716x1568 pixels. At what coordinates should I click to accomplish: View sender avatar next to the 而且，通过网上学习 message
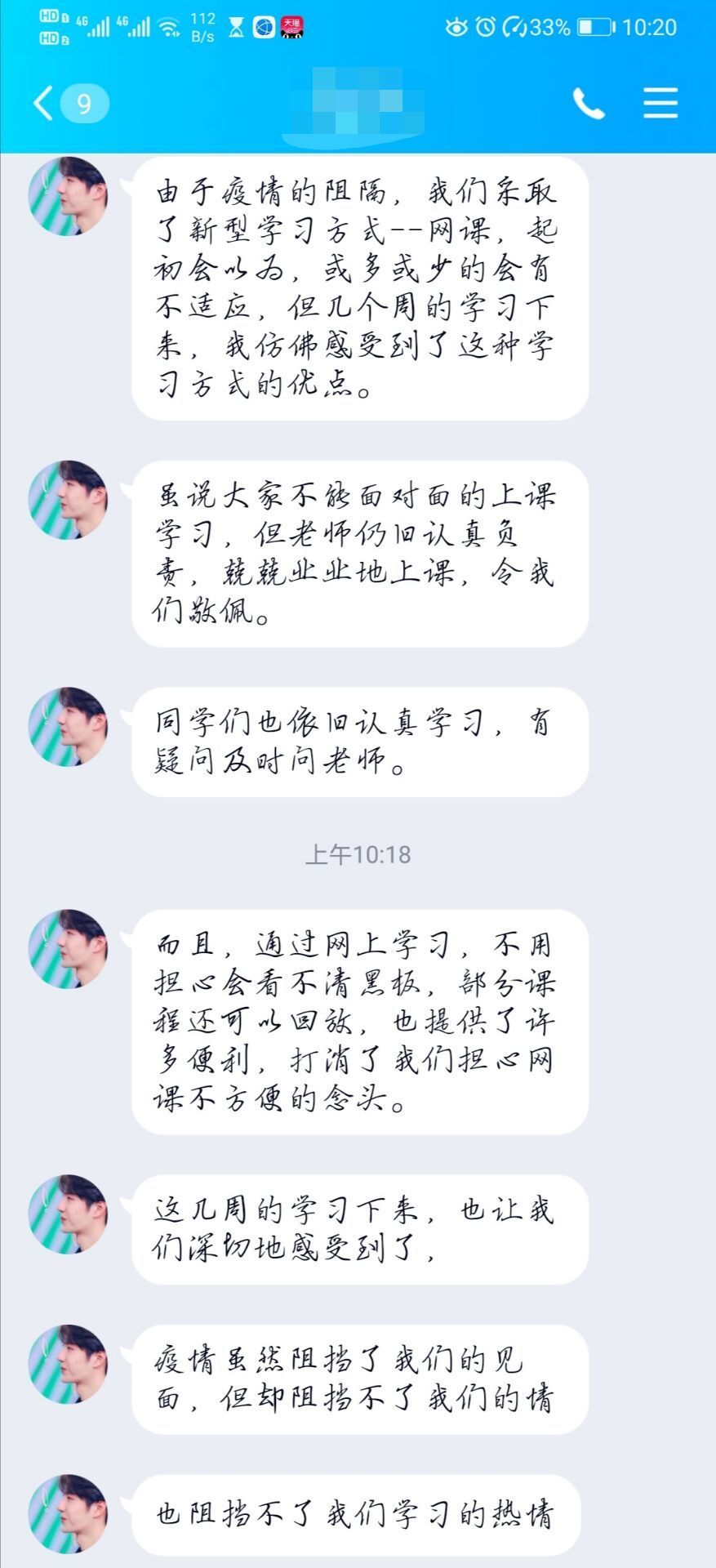pyautogui.click(x=69, y=949)
